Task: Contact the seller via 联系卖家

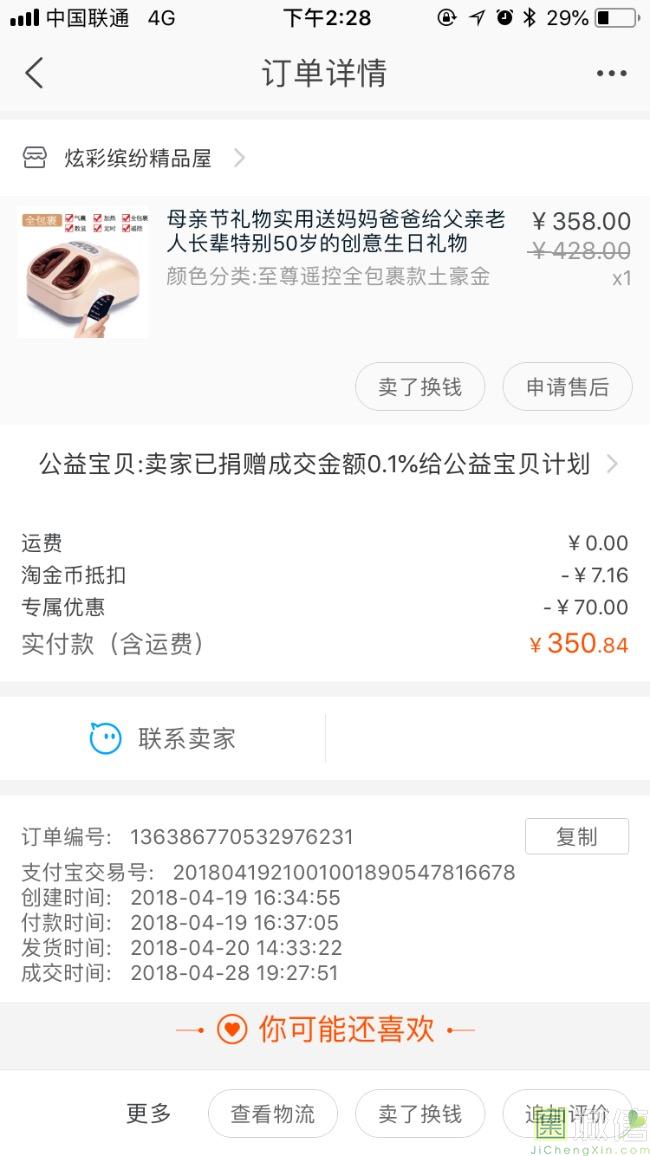Action: click(163, 739)
